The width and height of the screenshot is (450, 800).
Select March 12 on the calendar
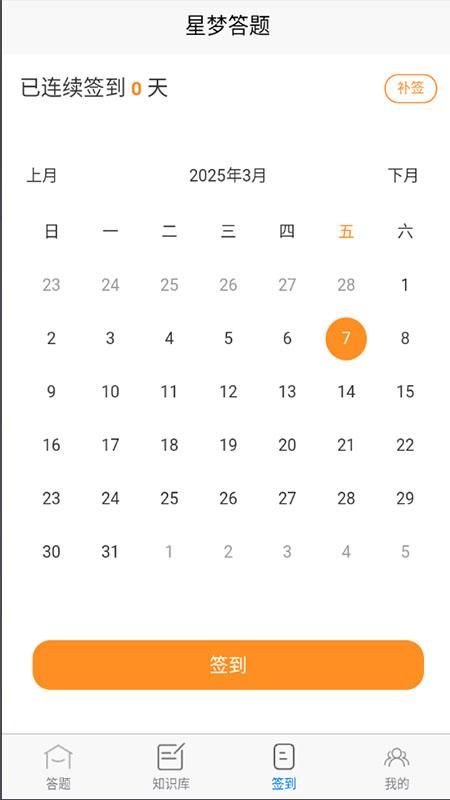pos(228,392)
